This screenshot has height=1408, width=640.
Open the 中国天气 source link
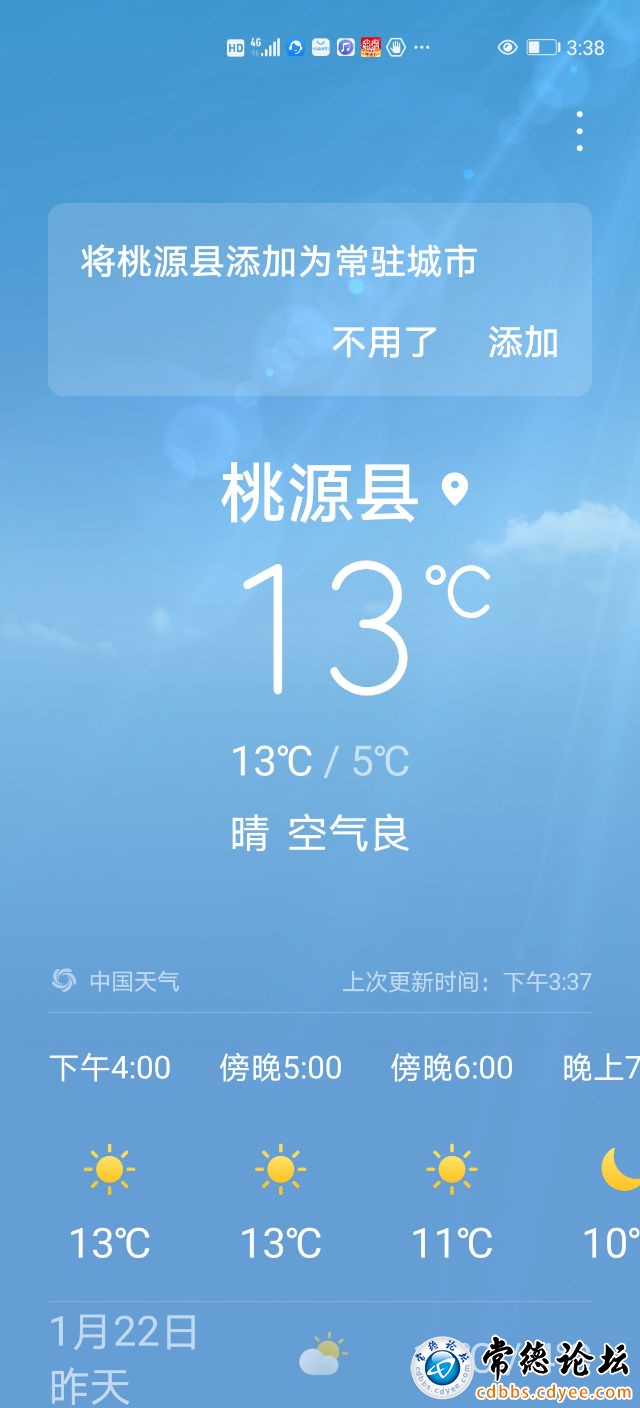click(116, 981)
